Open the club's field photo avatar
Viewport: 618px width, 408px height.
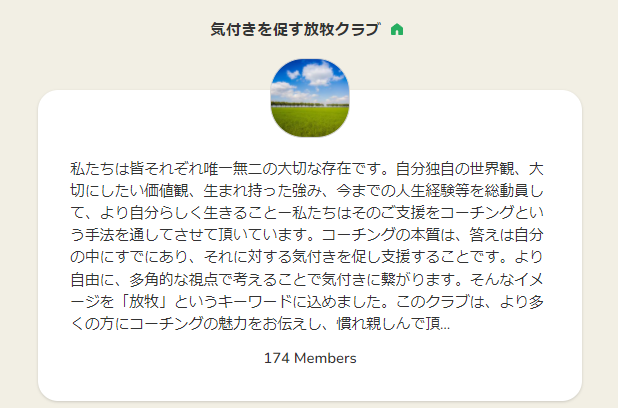309,98
